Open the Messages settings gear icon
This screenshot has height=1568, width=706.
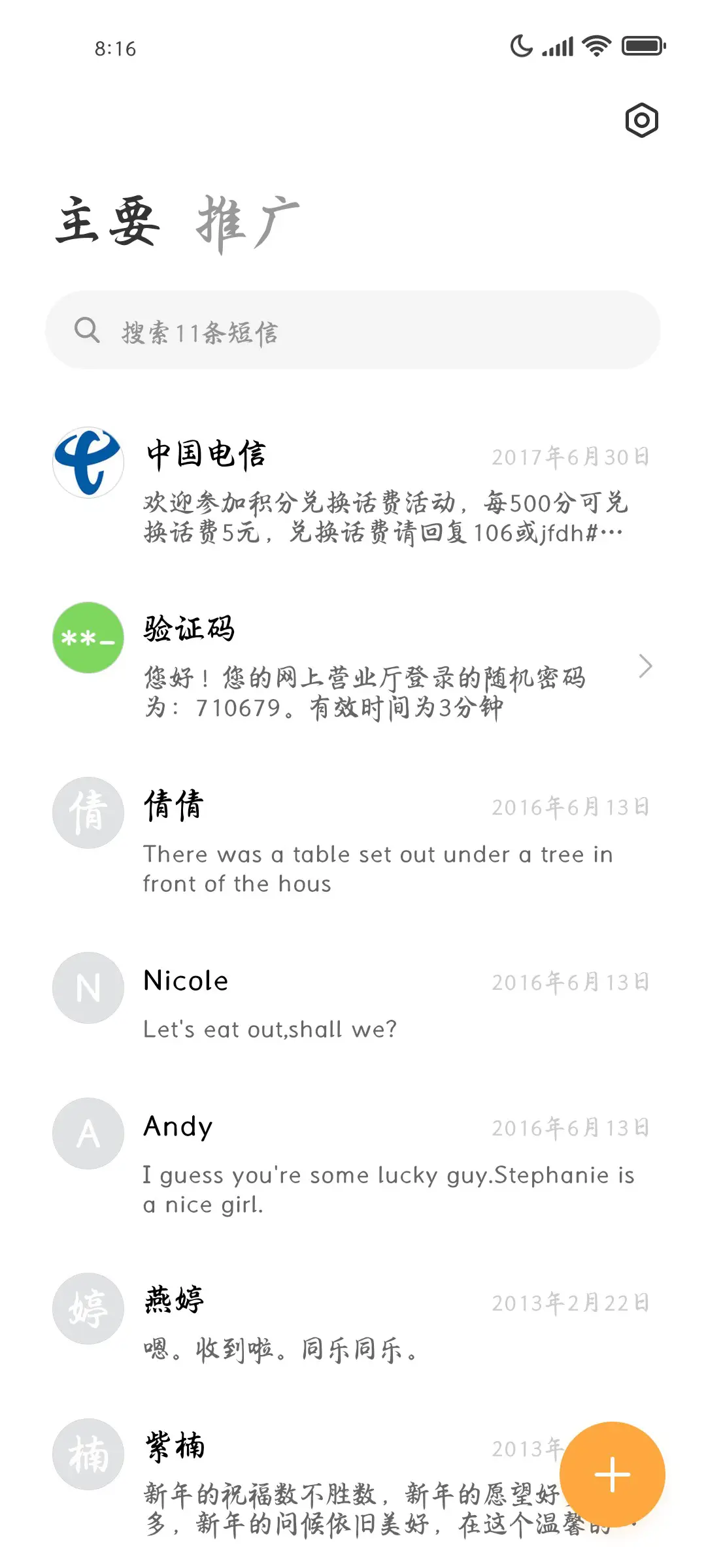pos(641,121)
